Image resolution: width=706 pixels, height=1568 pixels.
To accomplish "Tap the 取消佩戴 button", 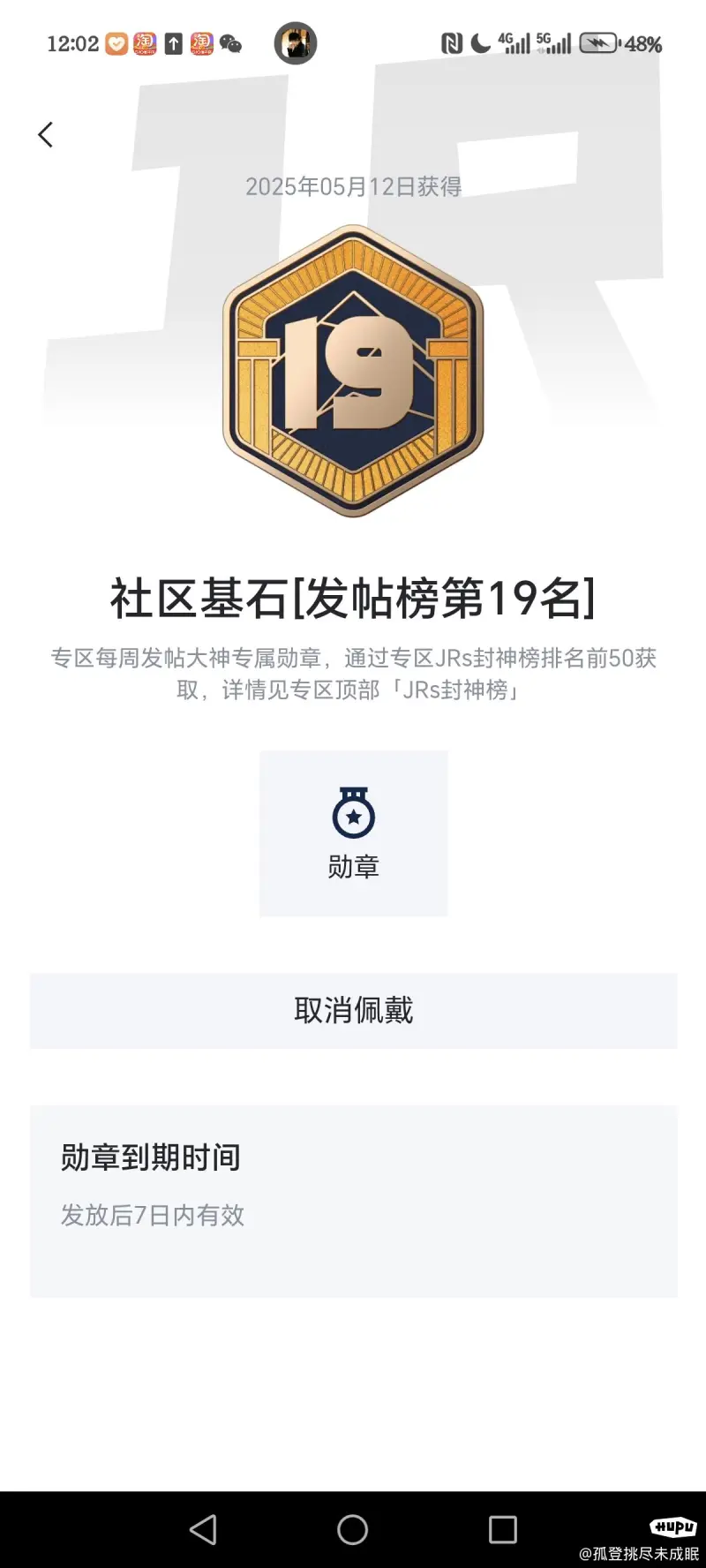I will point(353,1010).
